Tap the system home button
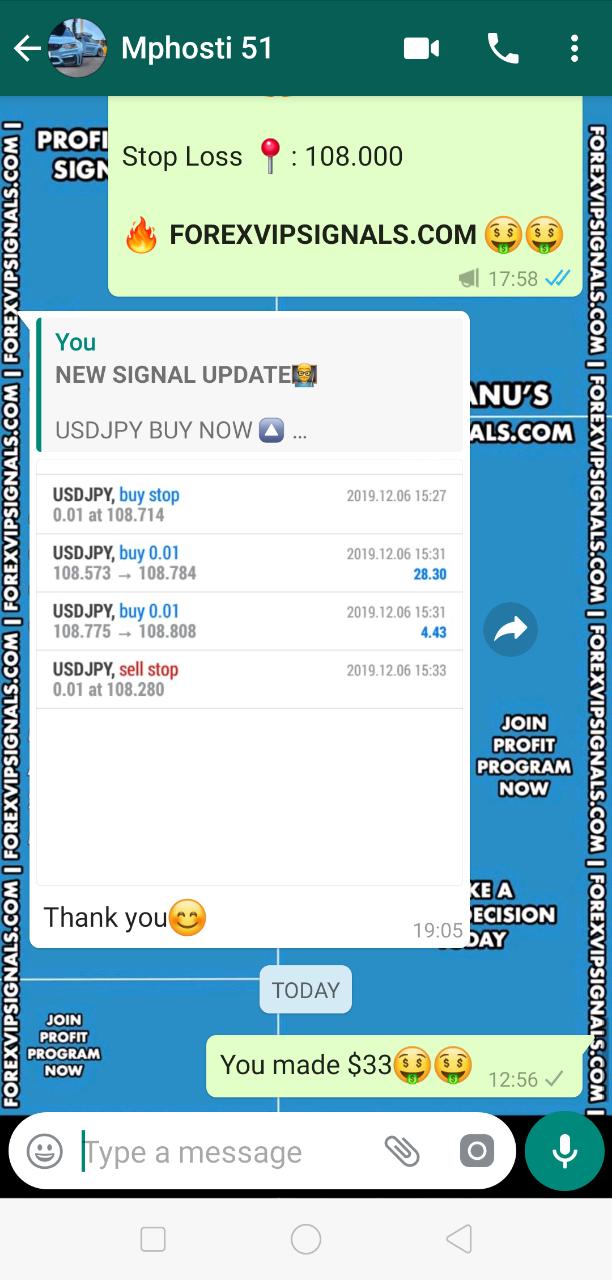Viewport: 612px width, 1280px height. click(x=306, y=1240)
